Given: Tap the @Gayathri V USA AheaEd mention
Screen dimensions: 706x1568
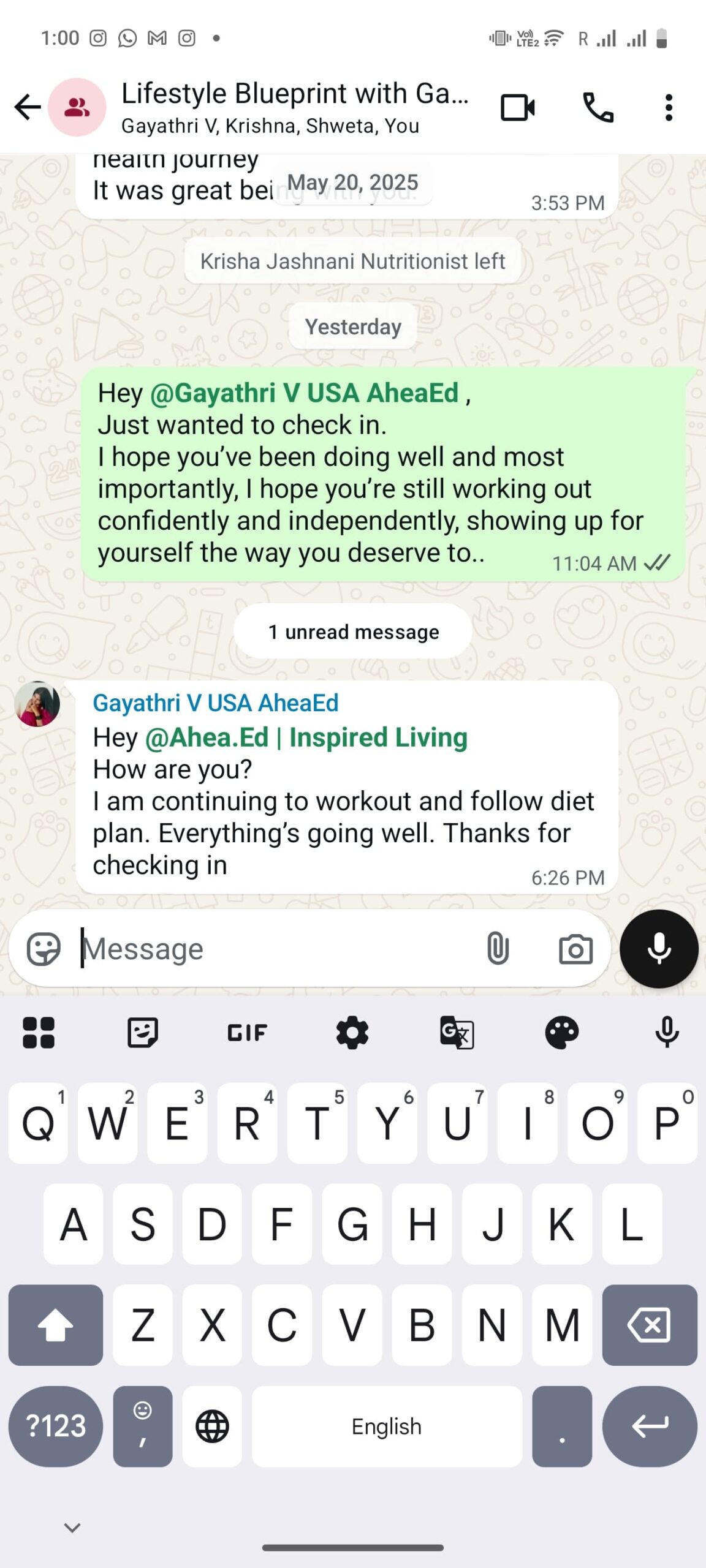Looking at the screenshot, I should [304, 393].
